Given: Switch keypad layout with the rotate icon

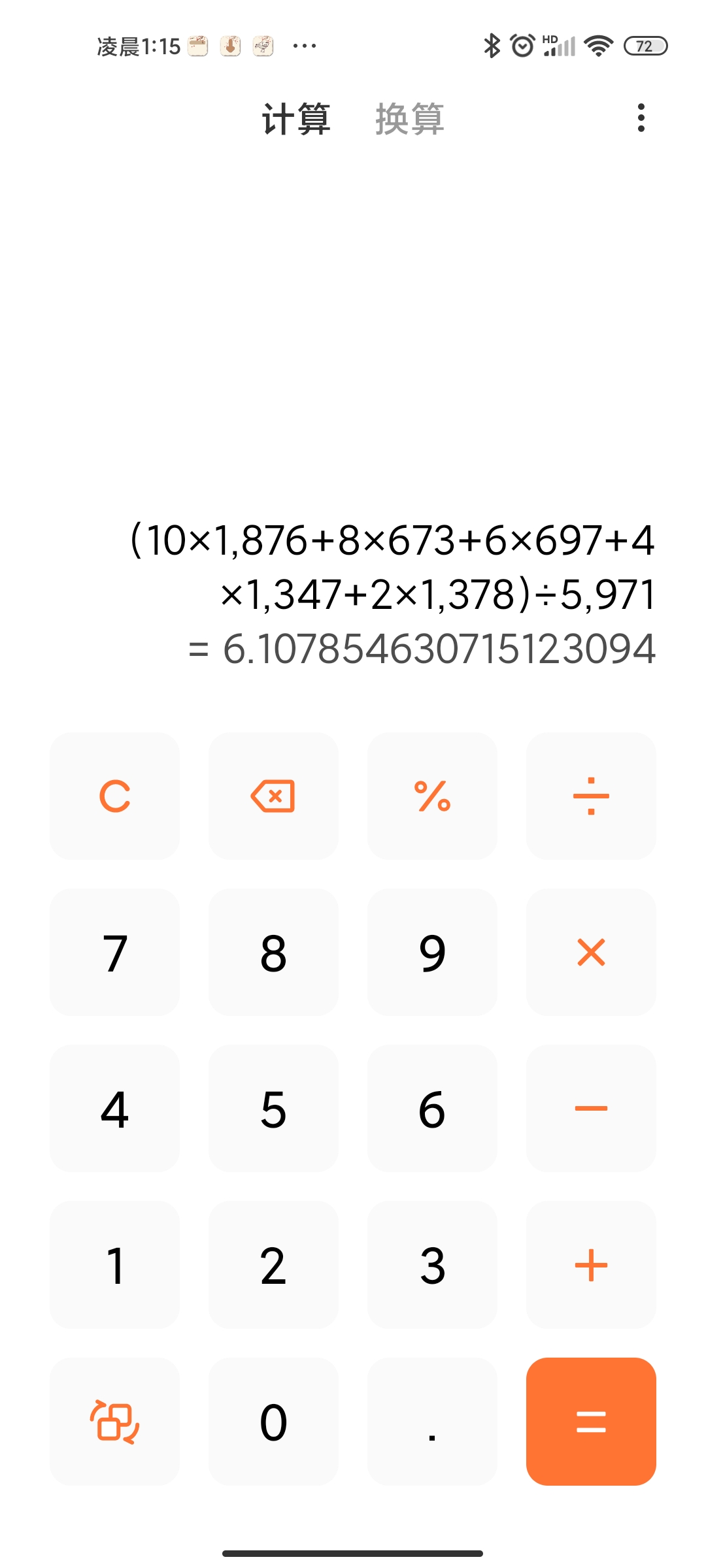Looking at the screenshot, I should (x=114, y=1422).
